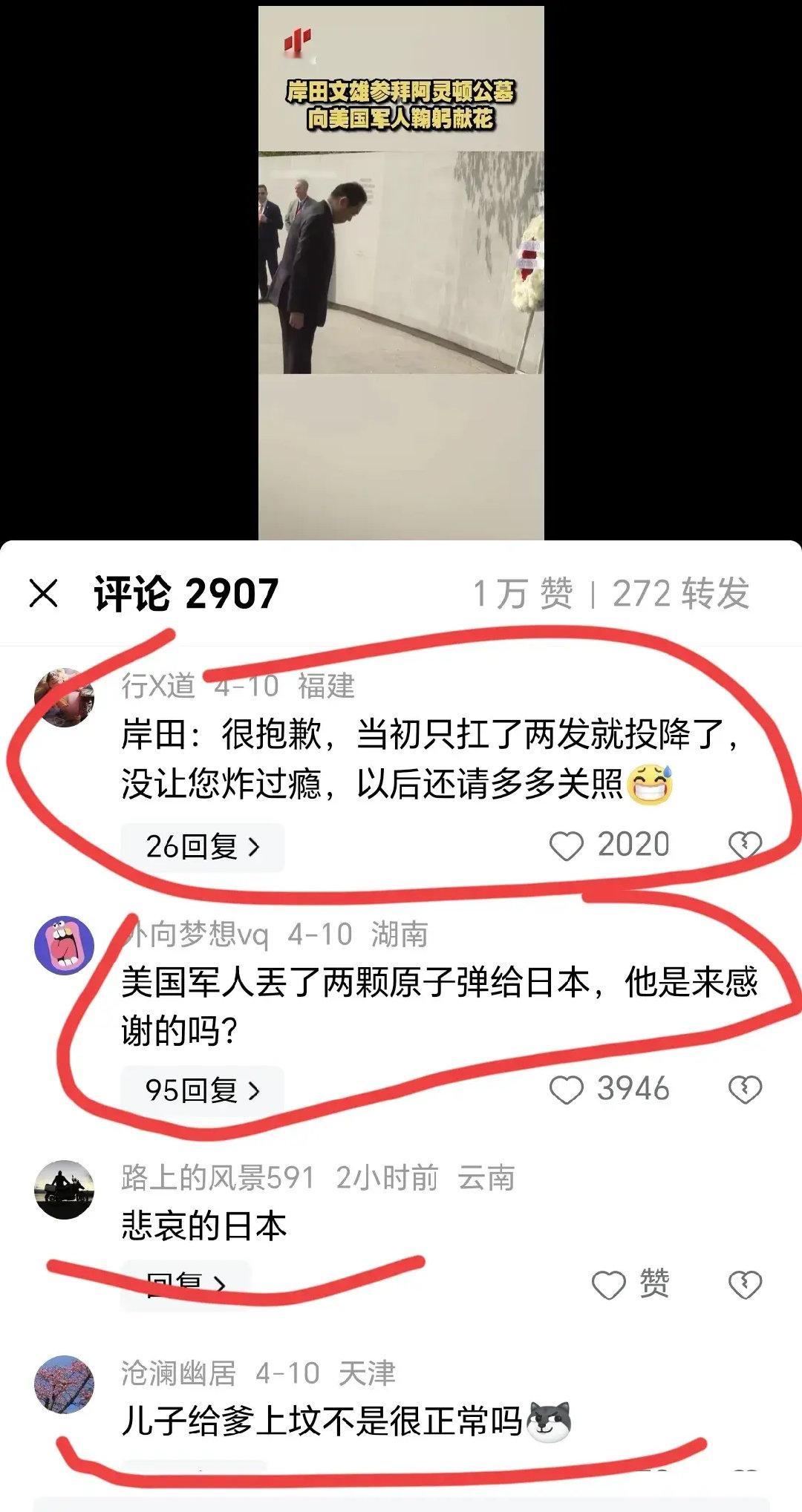Like 外向梦想vq's comment with 3946 likes

click(567, 1089)
